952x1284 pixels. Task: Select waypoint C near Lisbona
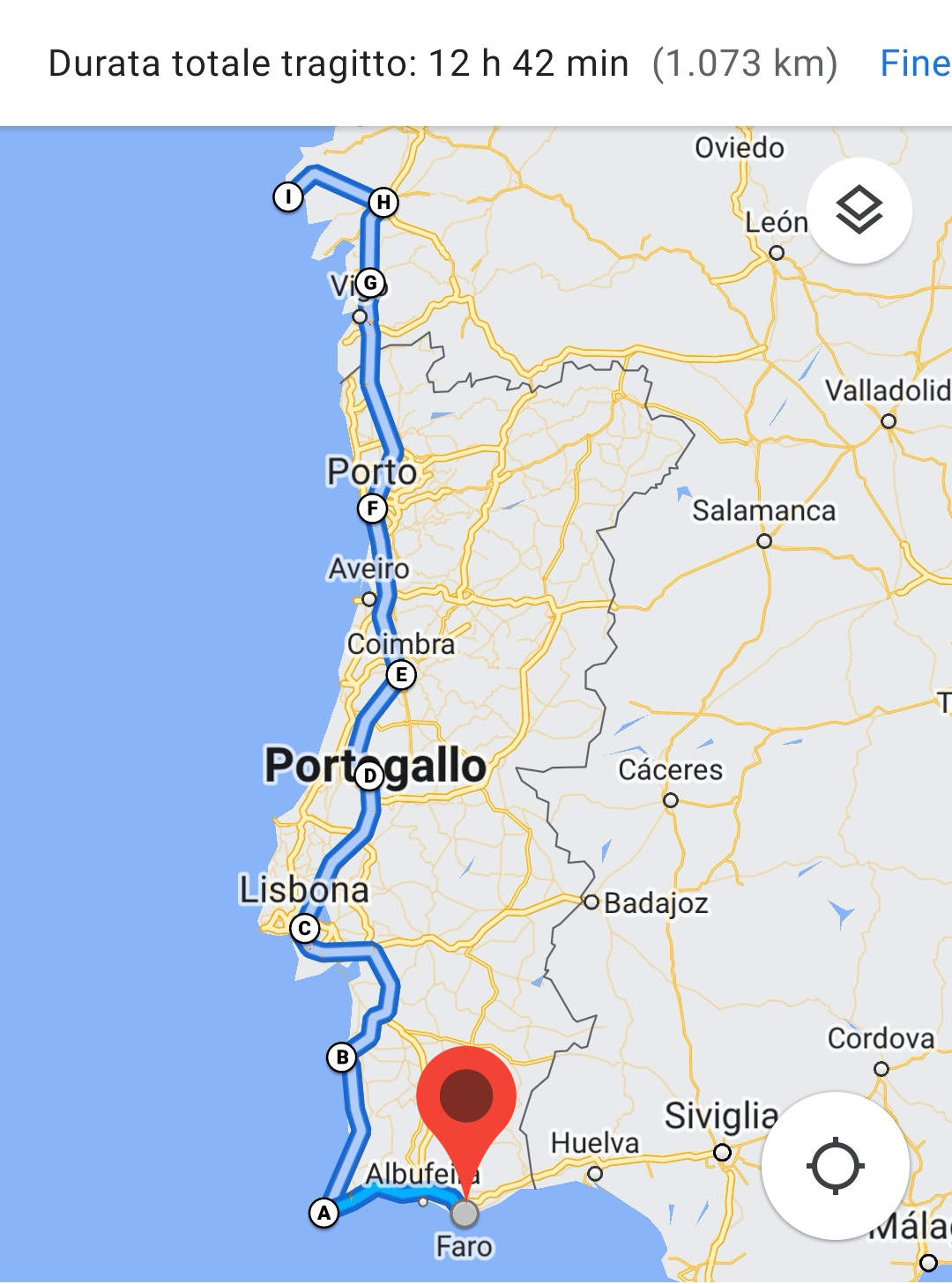305,928
